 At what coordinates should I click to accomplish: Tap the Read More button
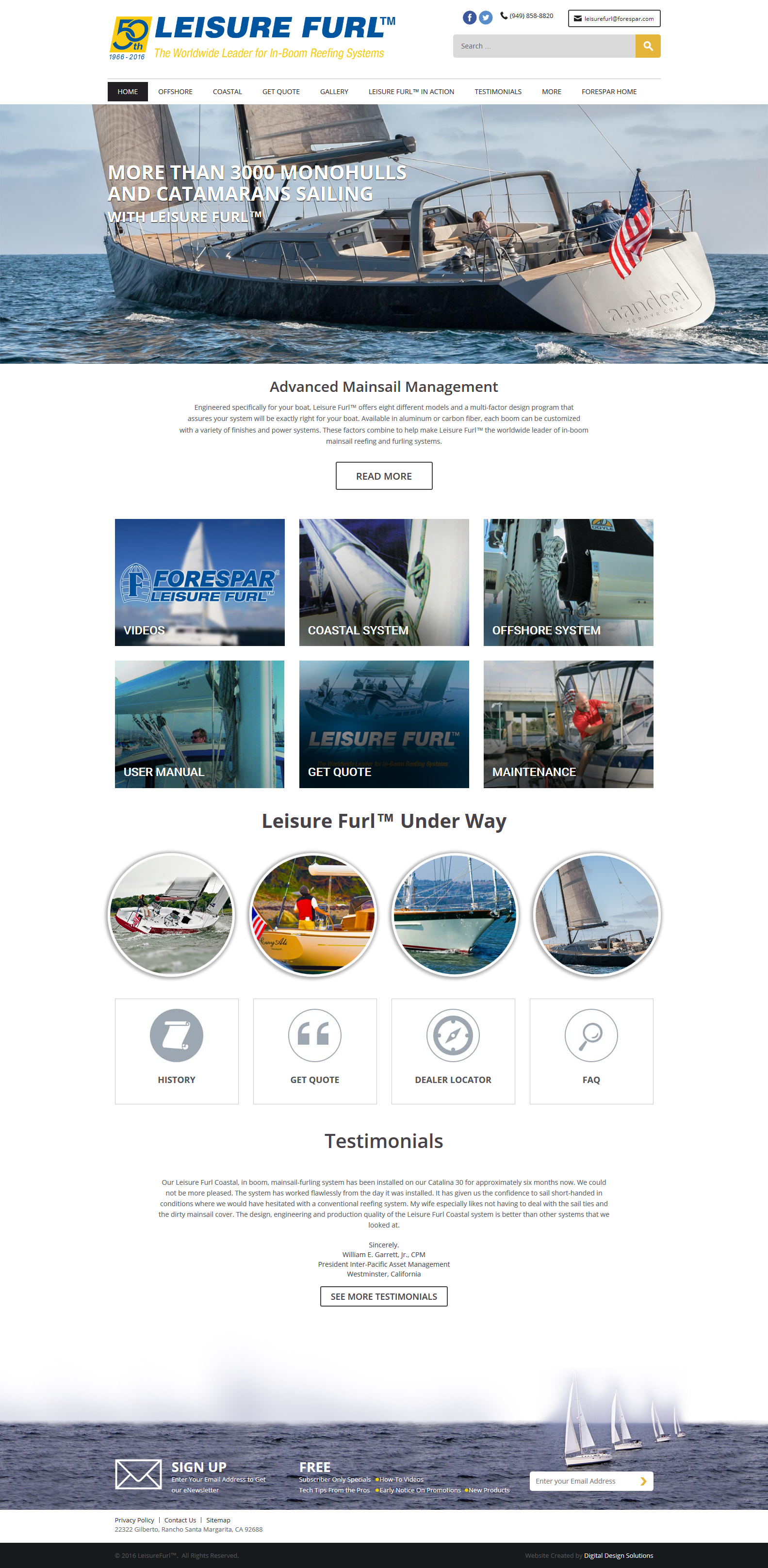(384, 476)
